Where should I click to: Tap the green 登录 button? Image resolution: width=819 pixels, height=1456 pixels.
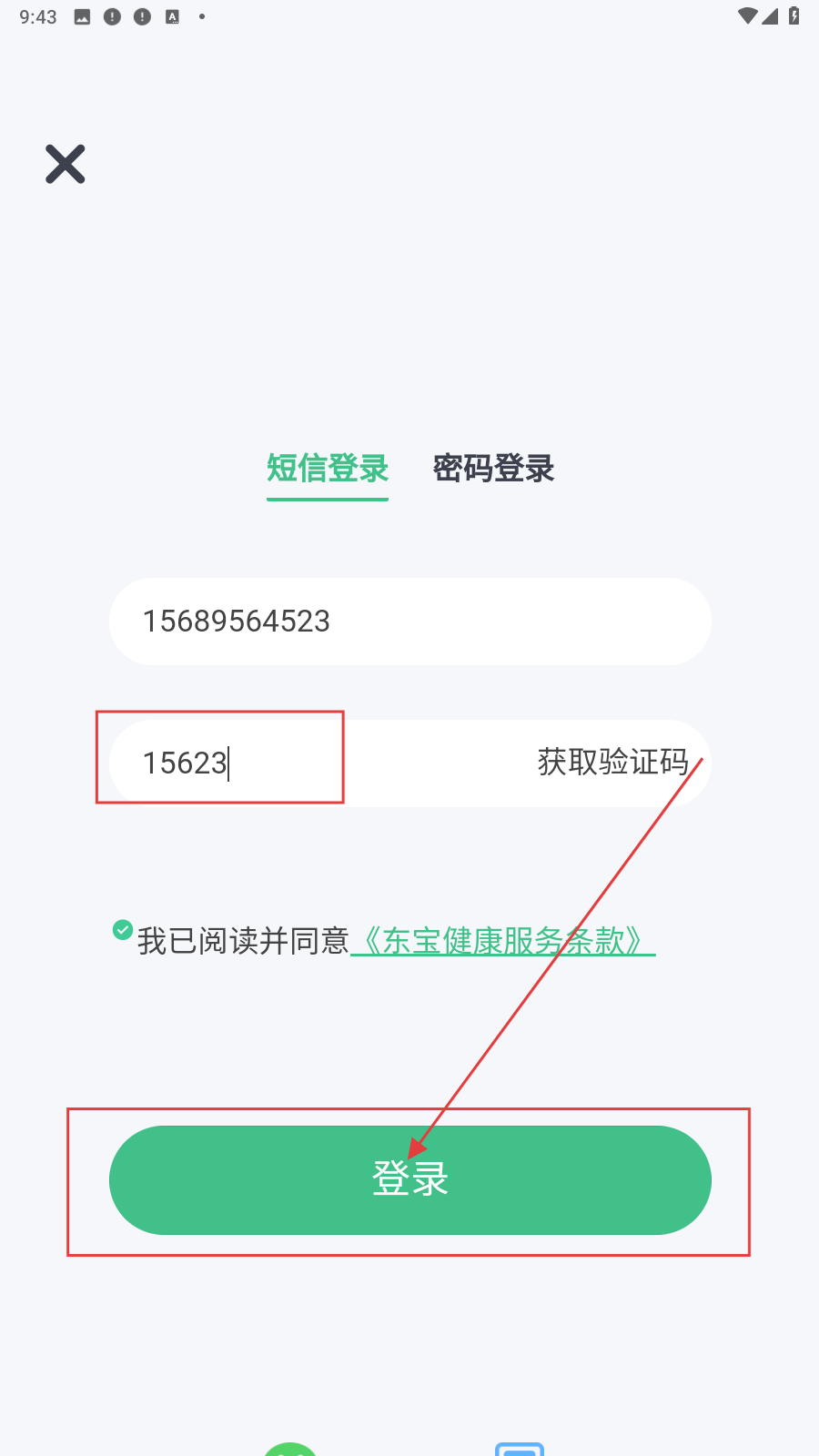click(410, 1180)
